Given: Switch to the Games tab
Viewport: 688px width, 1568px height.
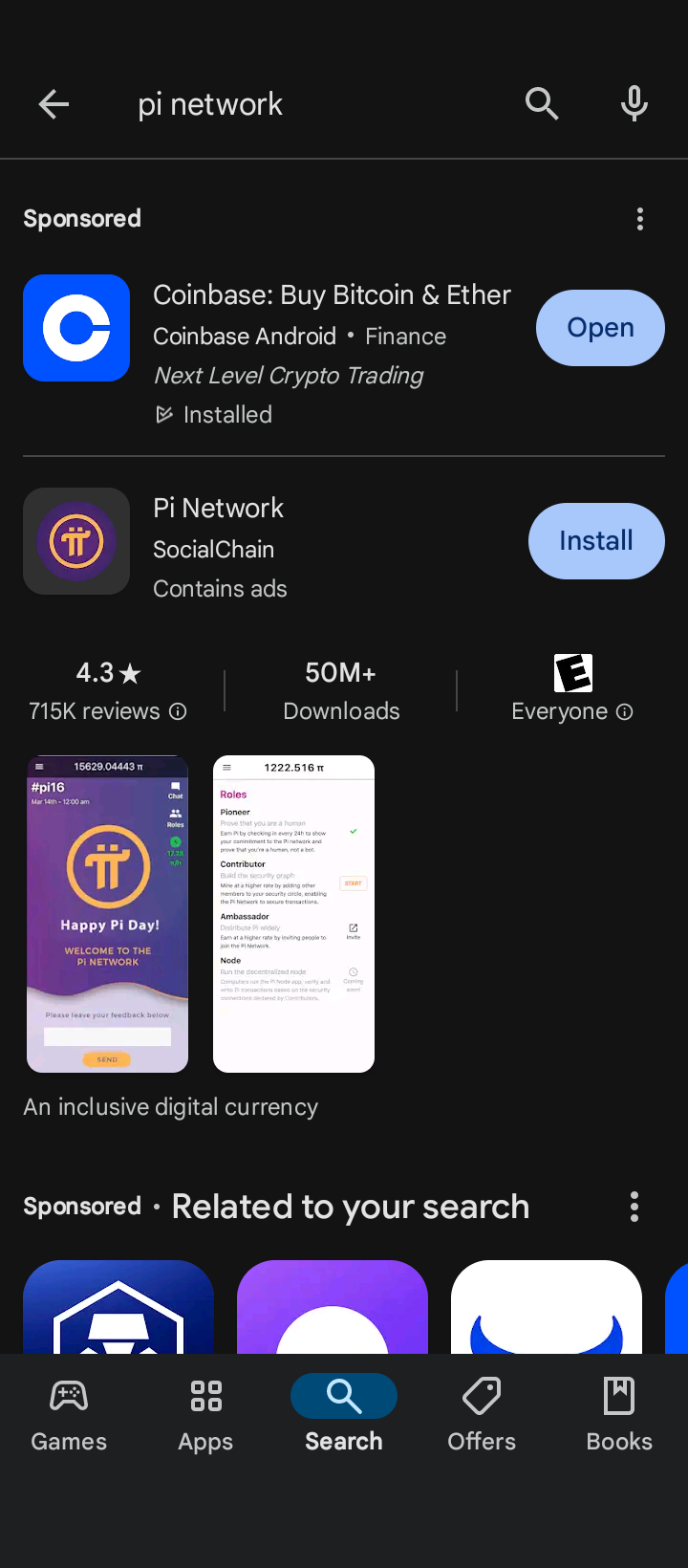Looking at the screenshot, I should 69,1415.
